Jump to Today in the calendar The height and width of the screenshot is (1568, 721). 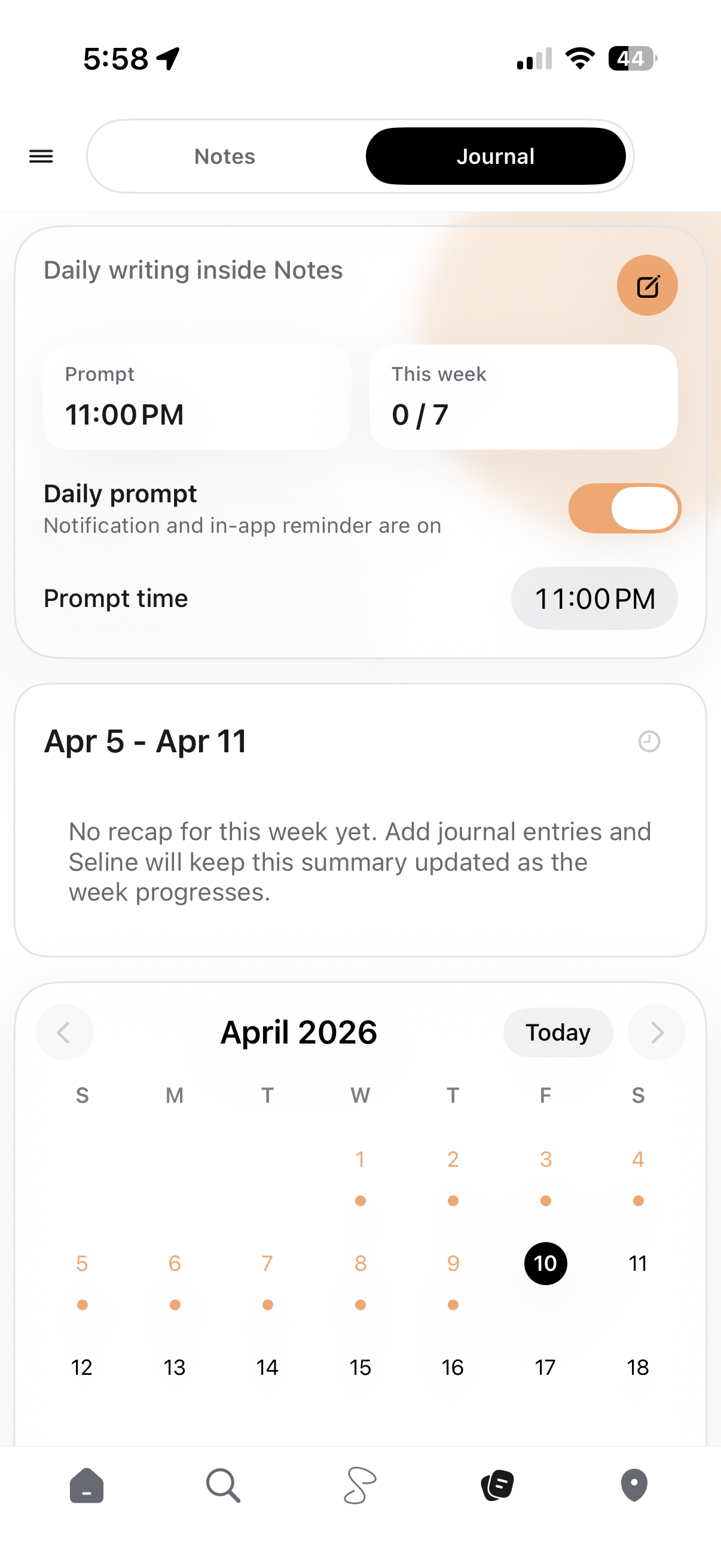click(x=557, y=1032)
